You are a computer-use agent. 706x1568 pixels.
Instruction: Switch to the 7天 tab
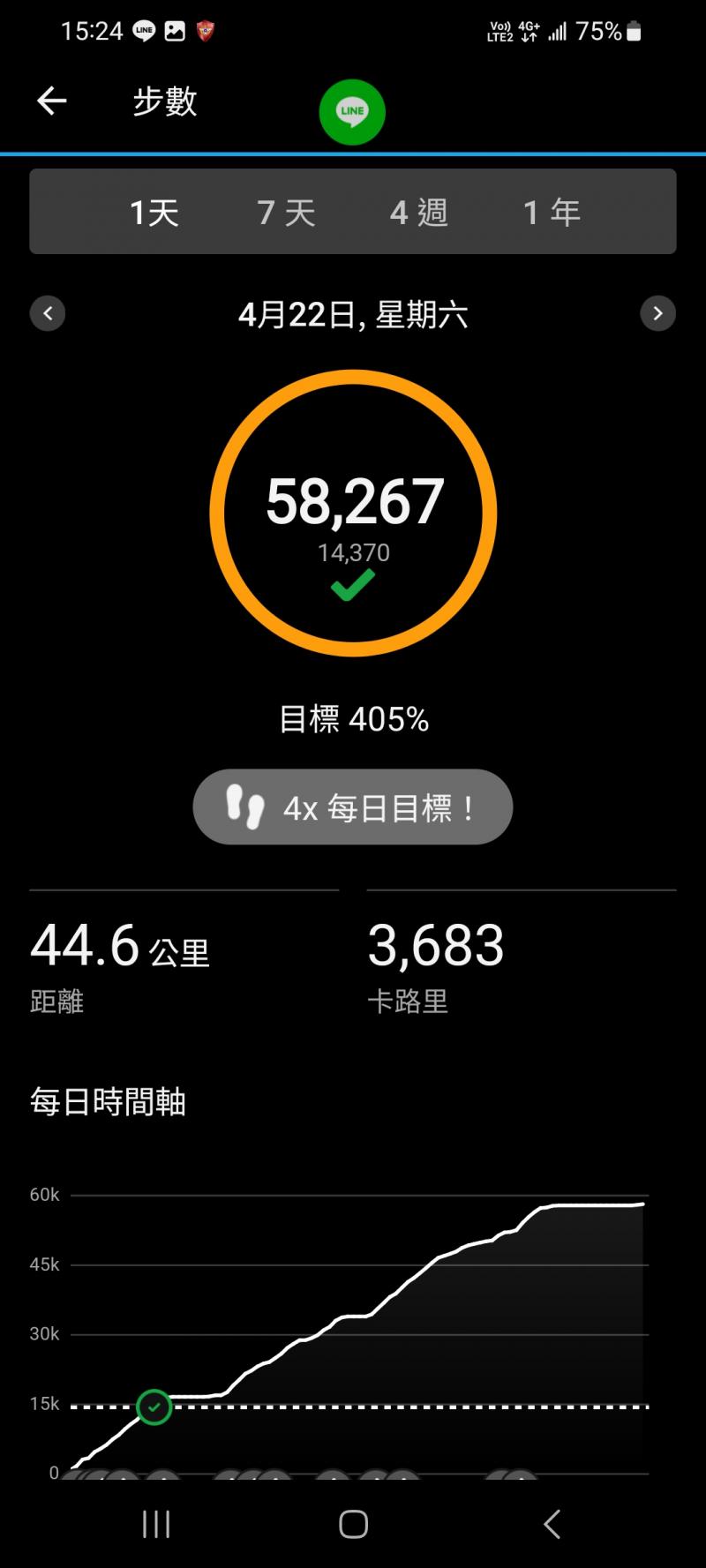pyautogui.click(x=286, y=213)
